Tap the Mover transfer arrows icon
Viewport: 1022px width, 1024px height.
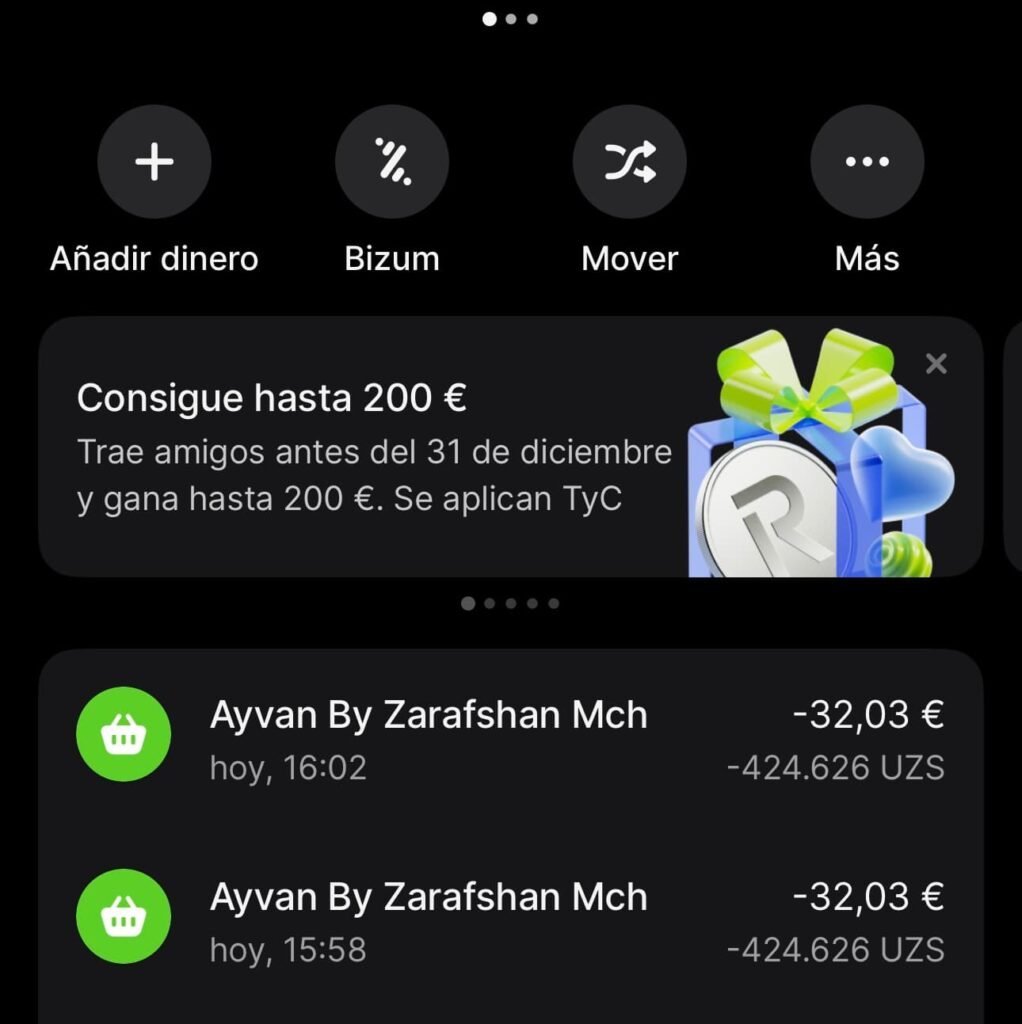point(629,161)
